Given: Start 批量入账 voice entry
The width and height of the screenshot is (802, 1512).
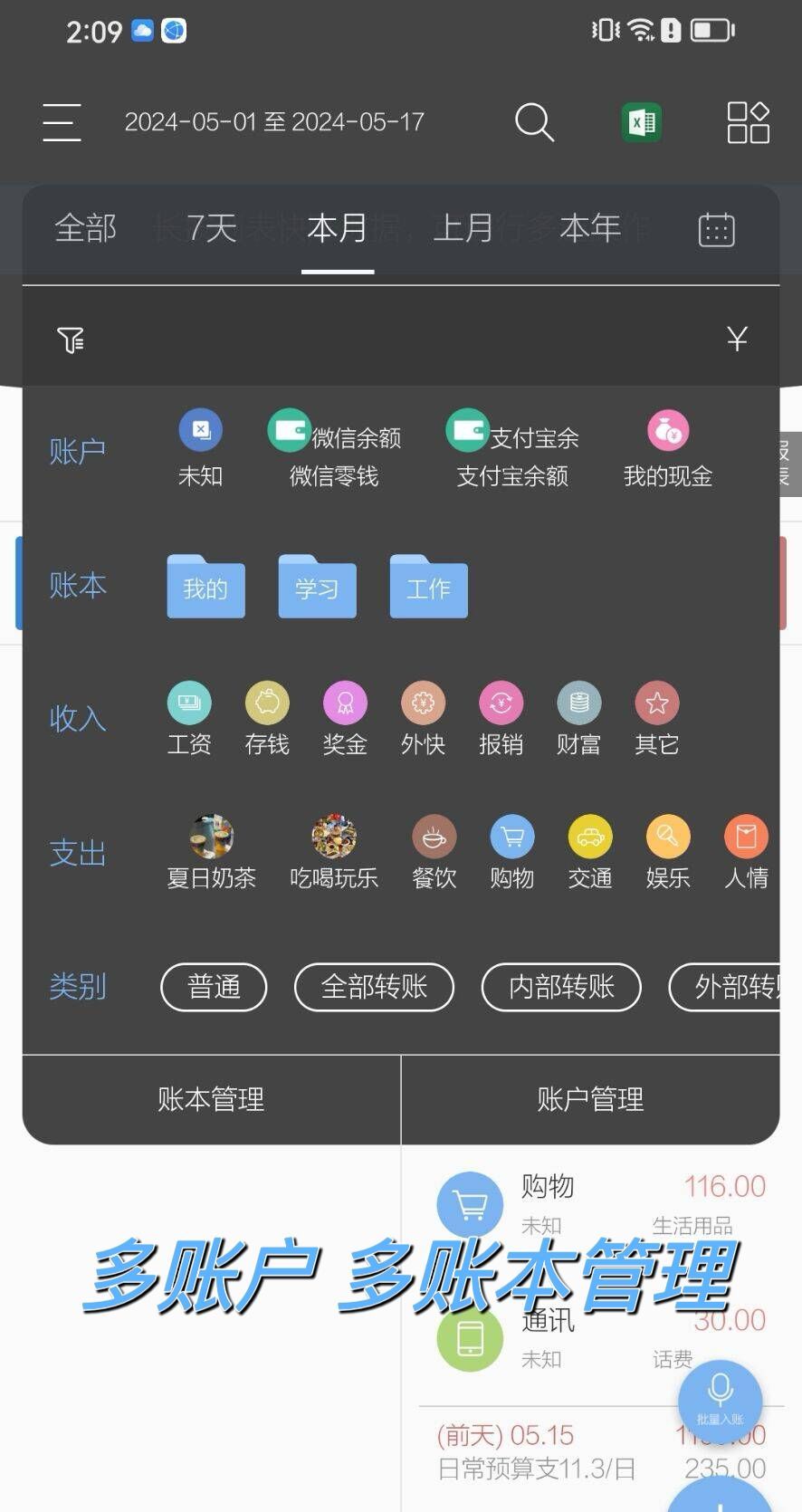Looking at the screenshot, I should coord(721,1399).
